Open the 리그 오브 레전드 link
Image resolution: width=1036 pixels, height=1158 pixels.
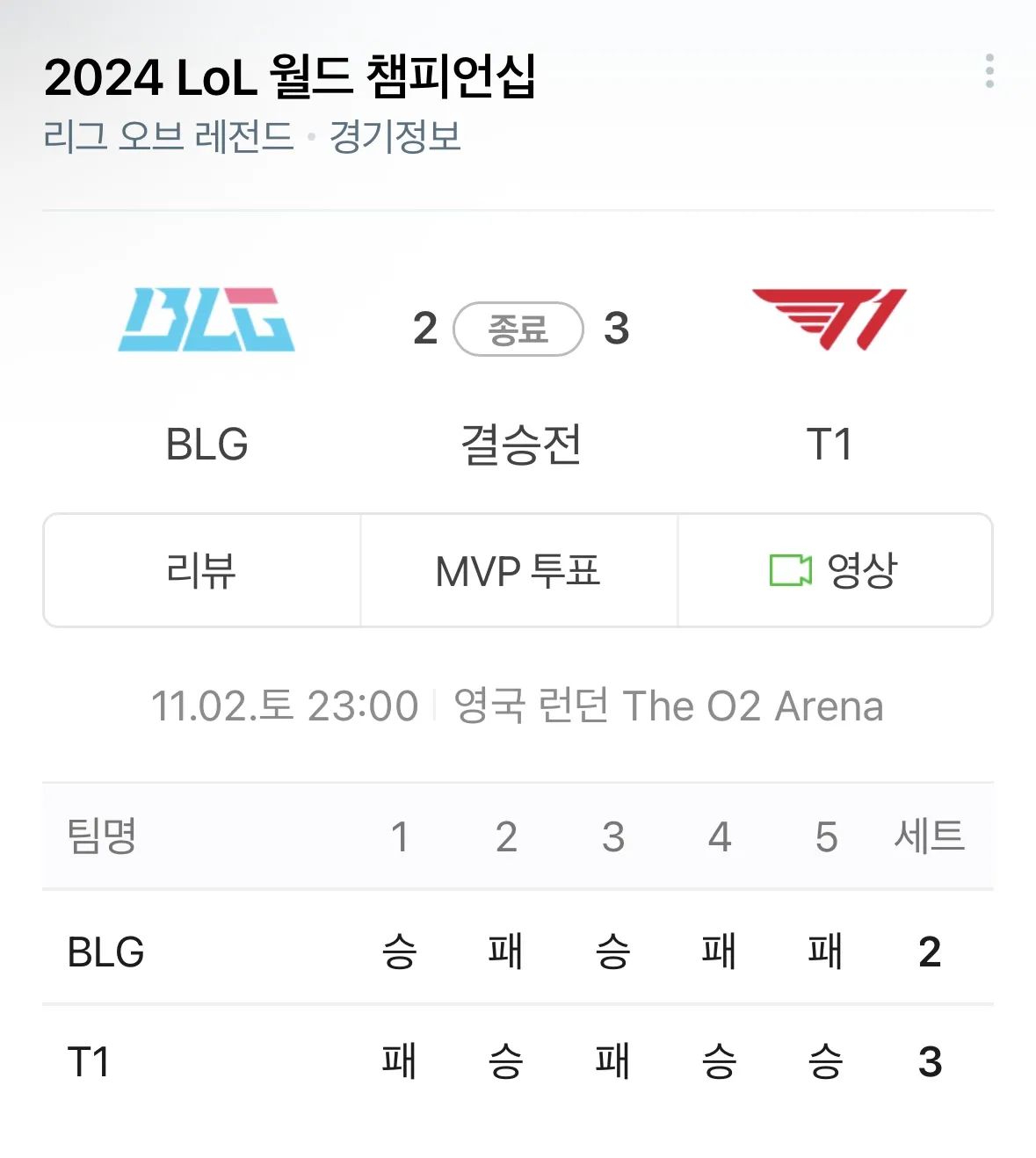point(169,137)
